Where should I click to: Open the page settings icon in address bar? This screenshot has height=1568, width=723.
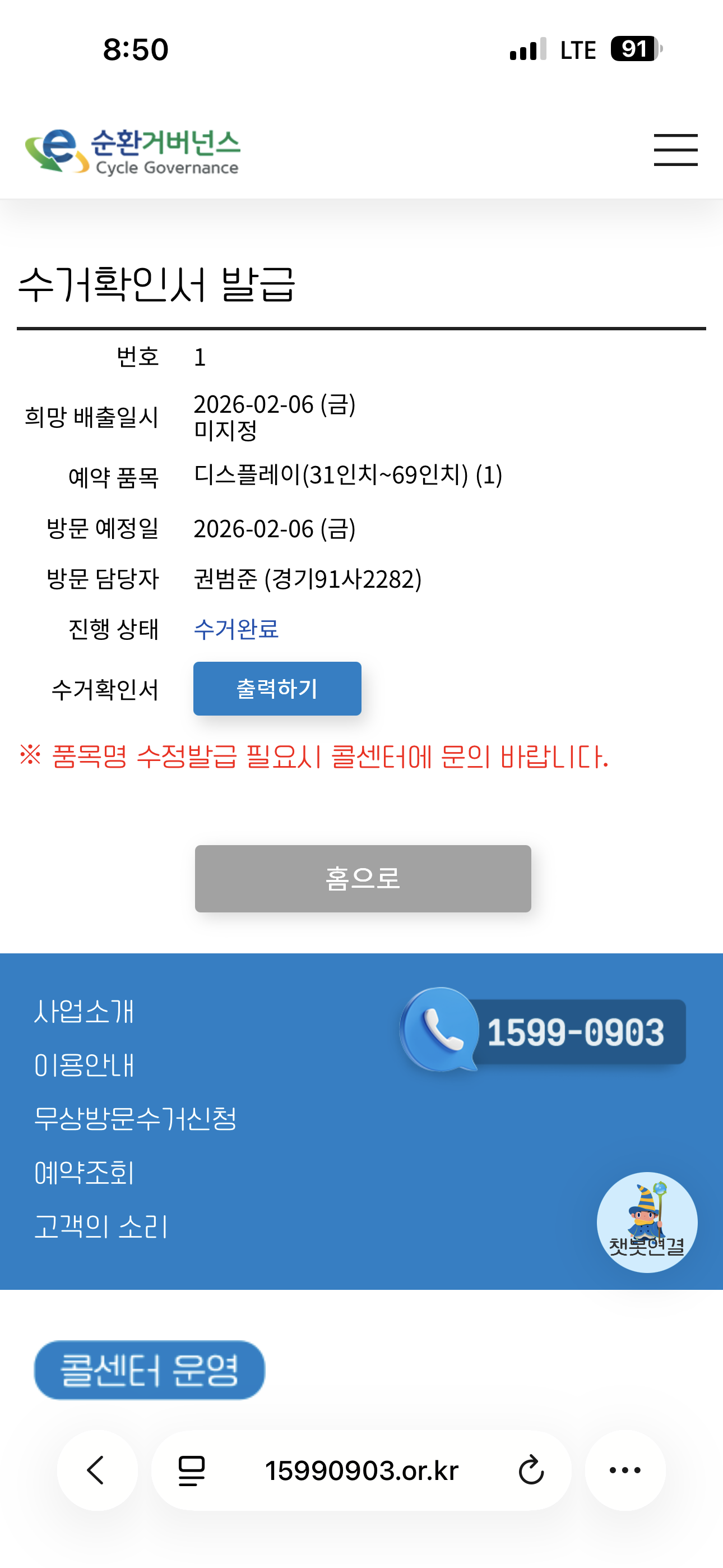tap(191, 1470)
